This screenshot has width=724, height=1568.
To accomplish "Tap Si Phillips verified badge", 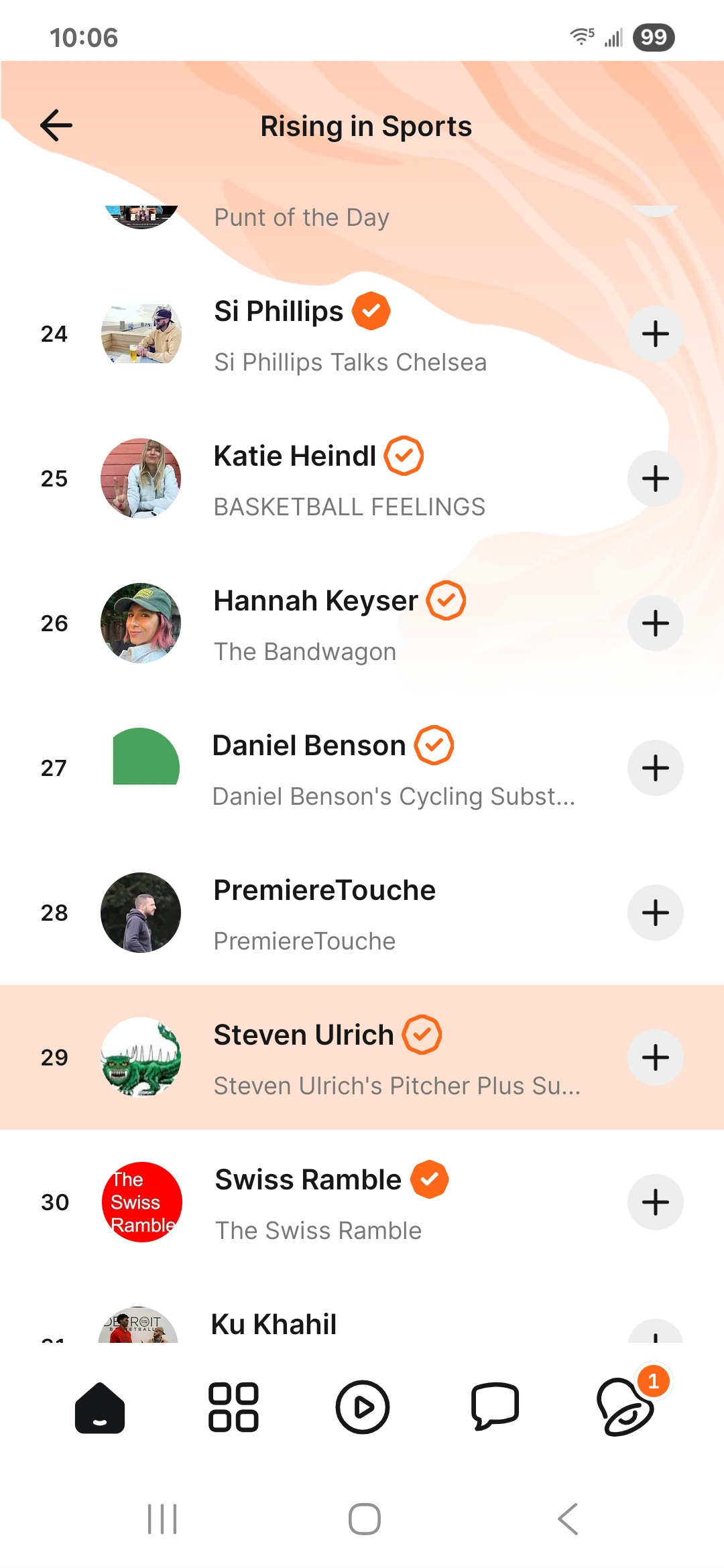I will 371,310.
